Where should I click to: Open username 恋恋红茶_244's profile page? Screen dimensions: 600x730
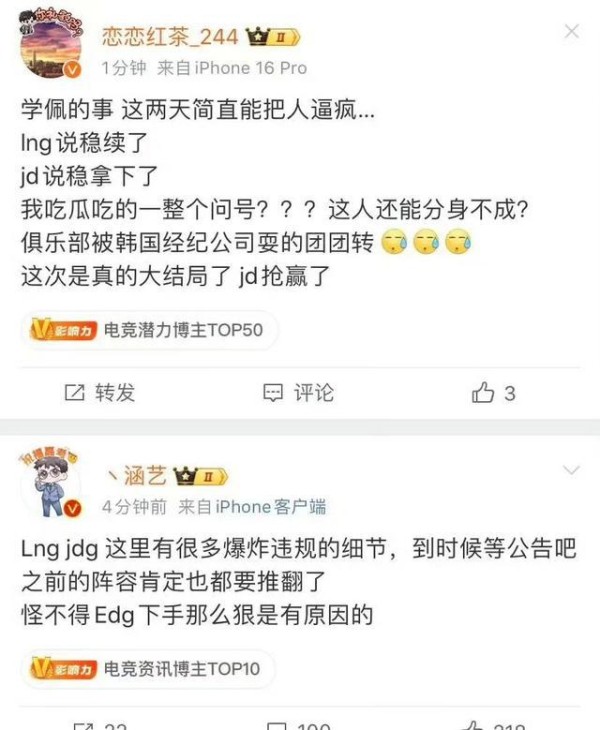[170, 37]
